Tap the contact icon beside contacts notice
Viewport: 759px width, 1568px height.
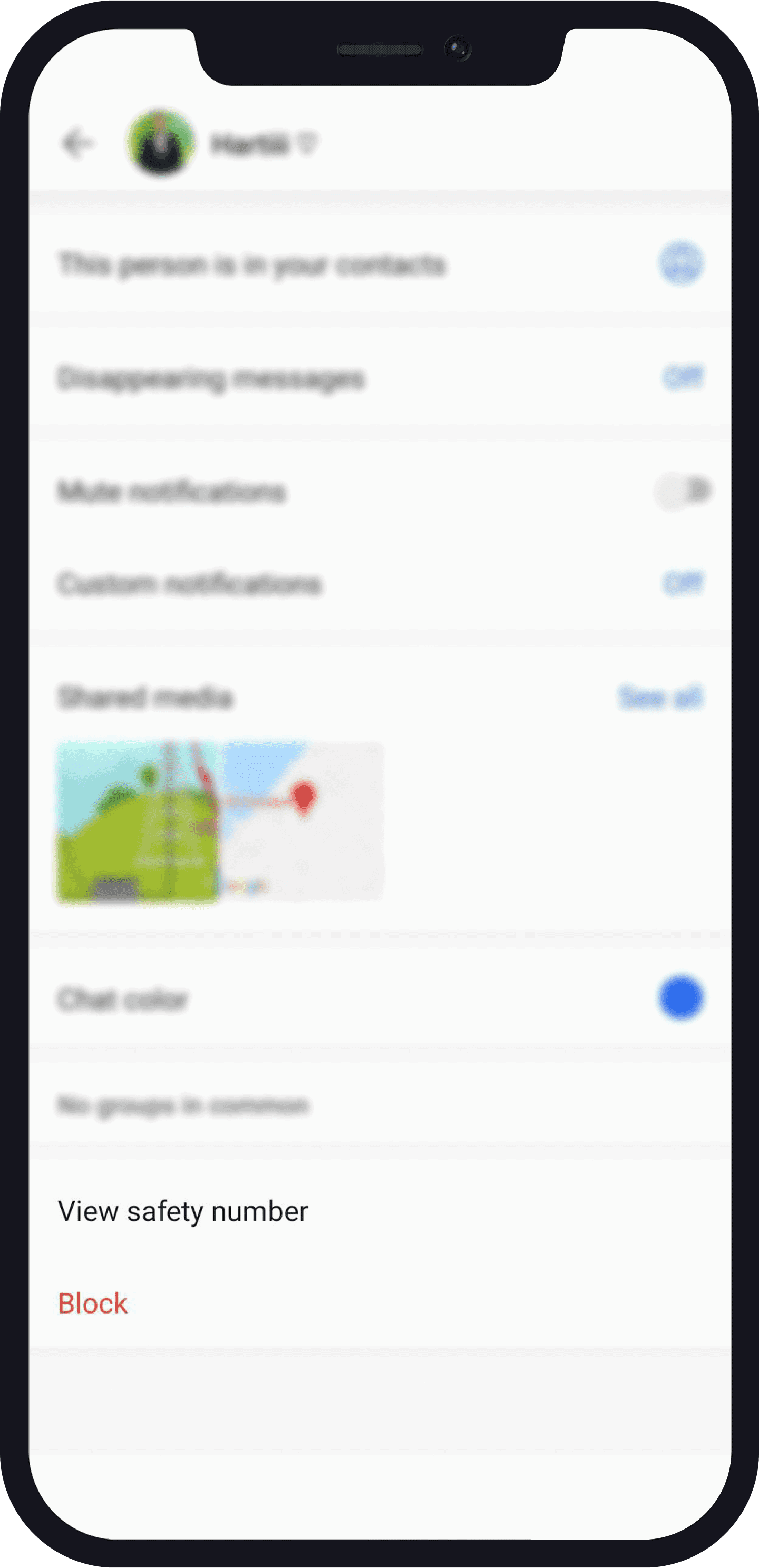(680, 263)
